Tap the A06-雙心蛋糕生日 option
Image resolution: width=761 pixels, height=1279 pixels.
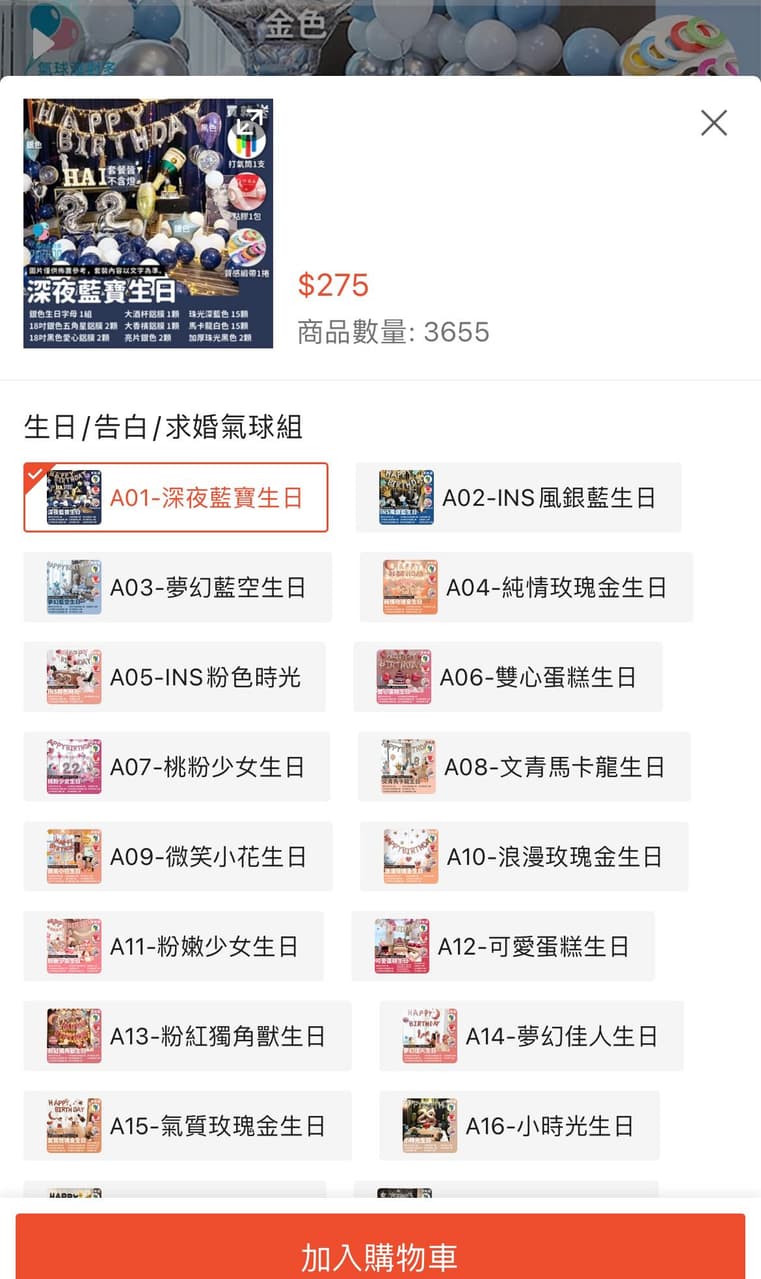tap(508, 677)
